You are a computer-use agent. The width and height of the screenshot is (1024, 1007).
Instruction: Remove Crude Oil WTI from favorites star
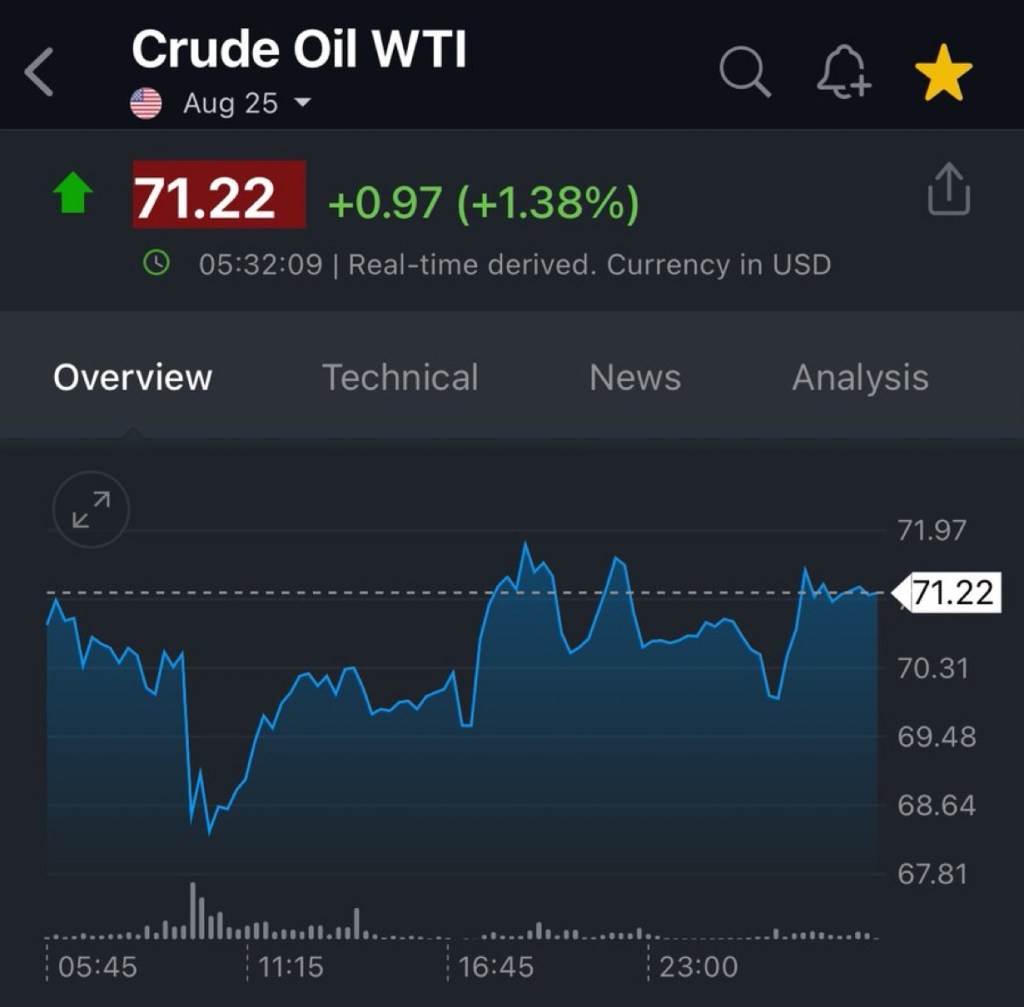click(x=942, y=74)
